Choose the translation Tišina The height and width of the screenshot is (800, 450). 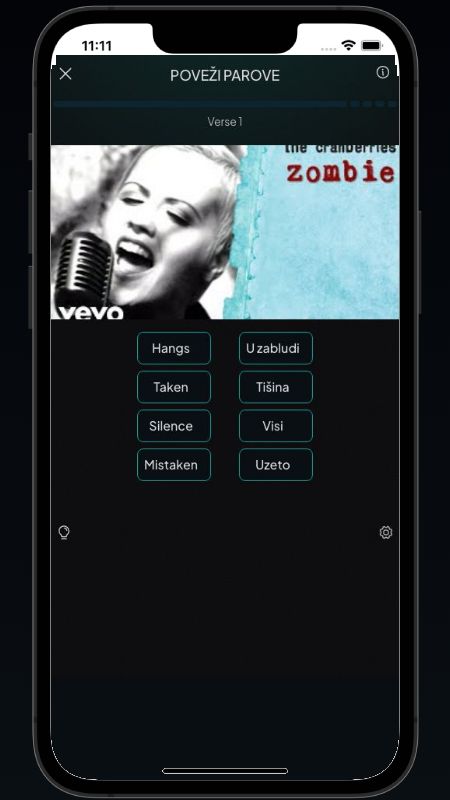[x=276, y=387]
